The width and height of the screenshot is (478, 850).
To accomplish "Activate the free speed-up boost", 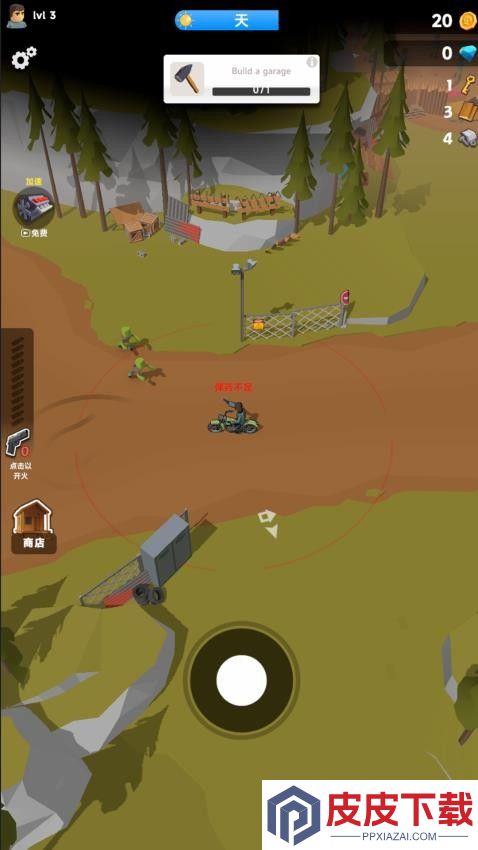I will 34,208.
